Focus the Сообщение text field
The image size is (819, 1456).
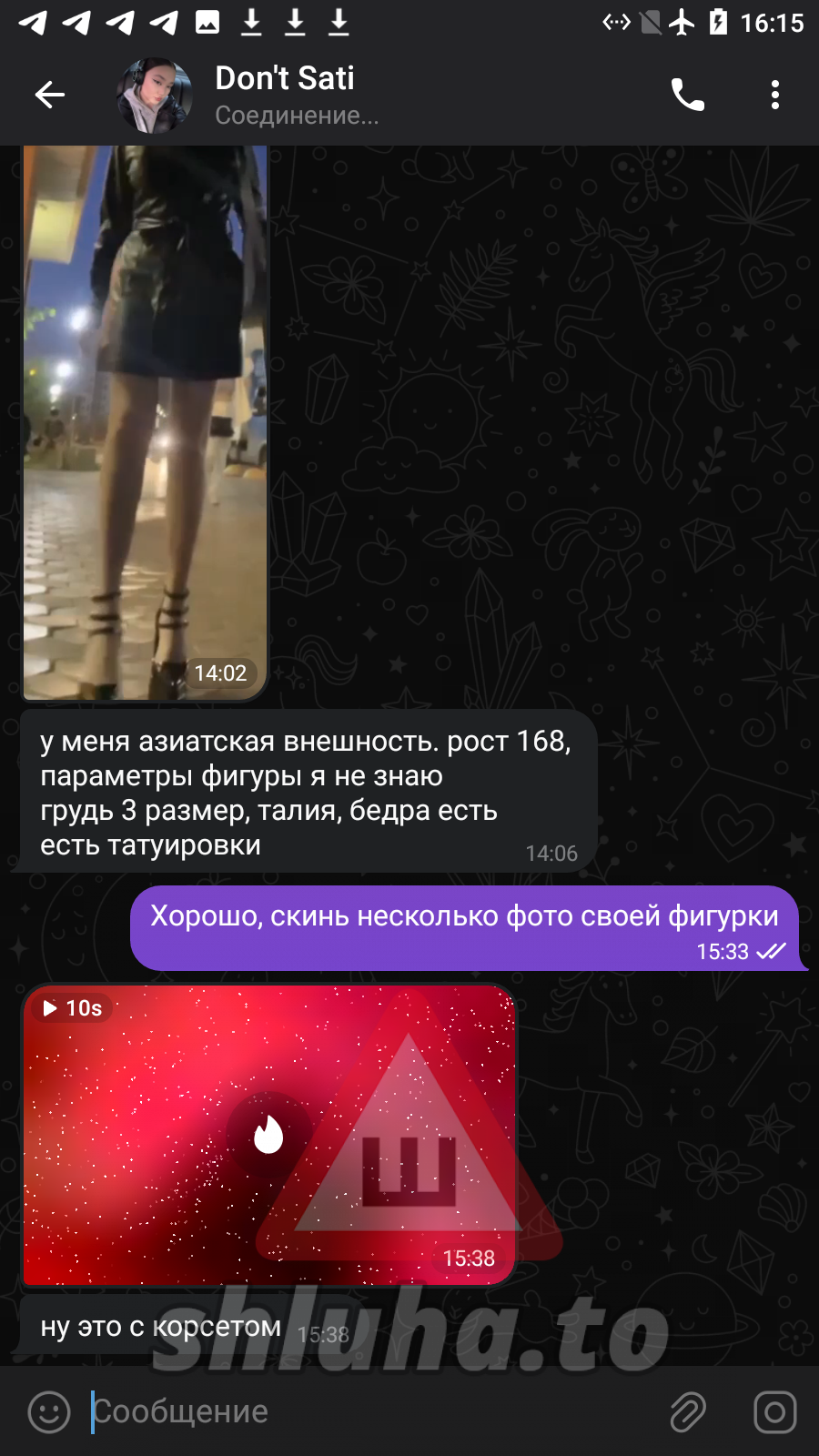[x=364, y=1412]
